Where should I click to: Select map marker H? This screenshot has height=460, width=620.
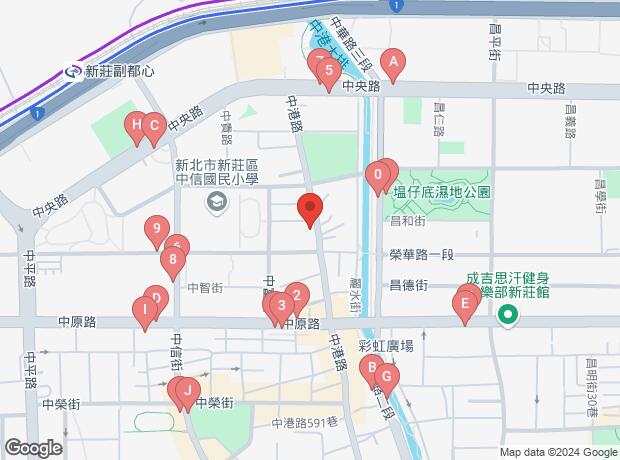coord(137,126)
